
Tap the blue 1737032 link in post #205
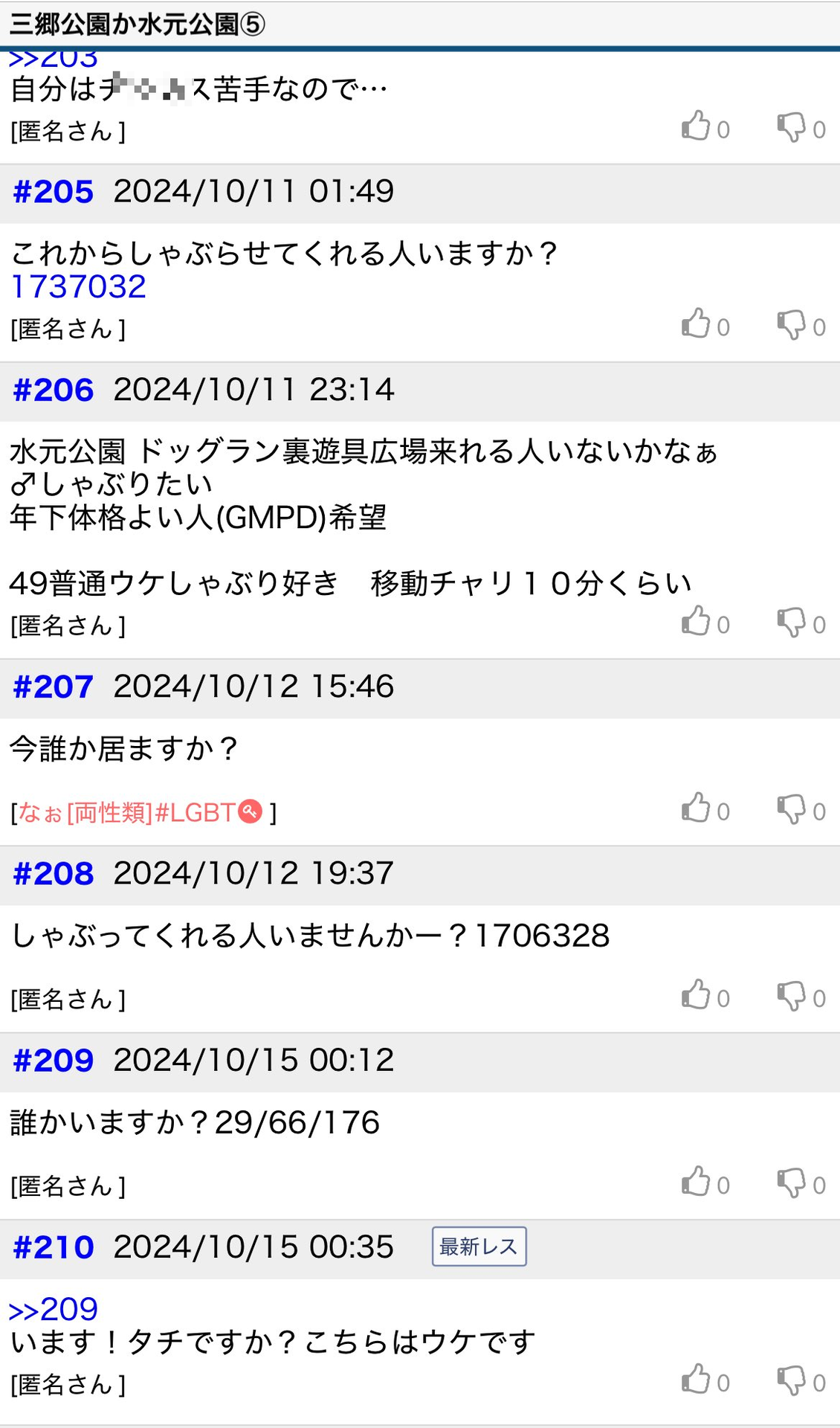coord(79,287)
